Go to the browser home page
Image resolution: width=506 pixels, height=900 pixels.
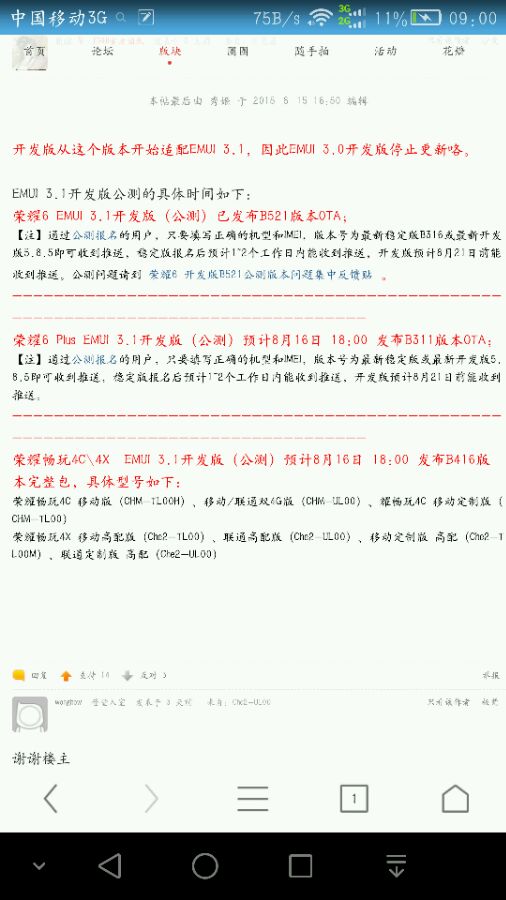point(455,798)
